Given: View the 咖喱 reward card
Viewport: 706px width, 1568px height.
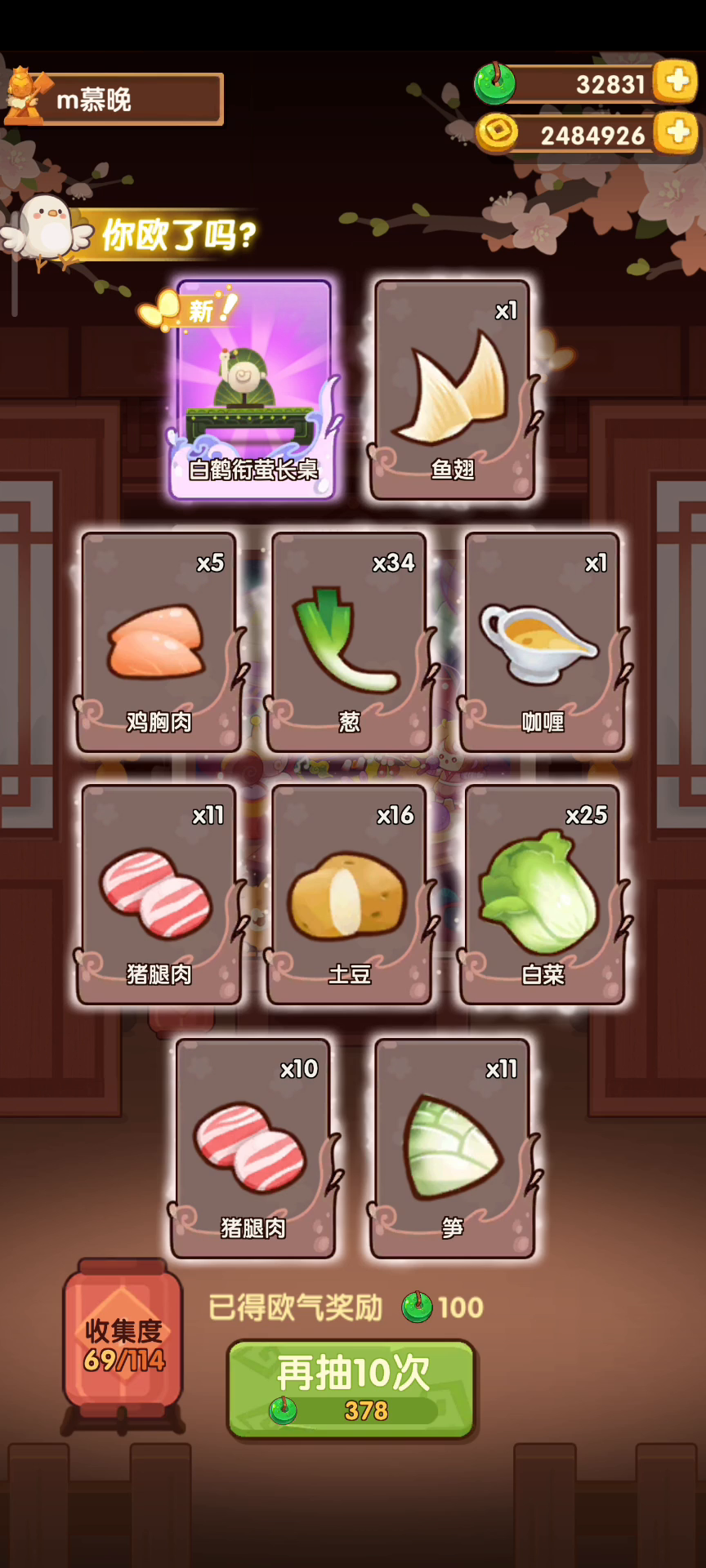Looking at the screenshot, I should [543, 642].
